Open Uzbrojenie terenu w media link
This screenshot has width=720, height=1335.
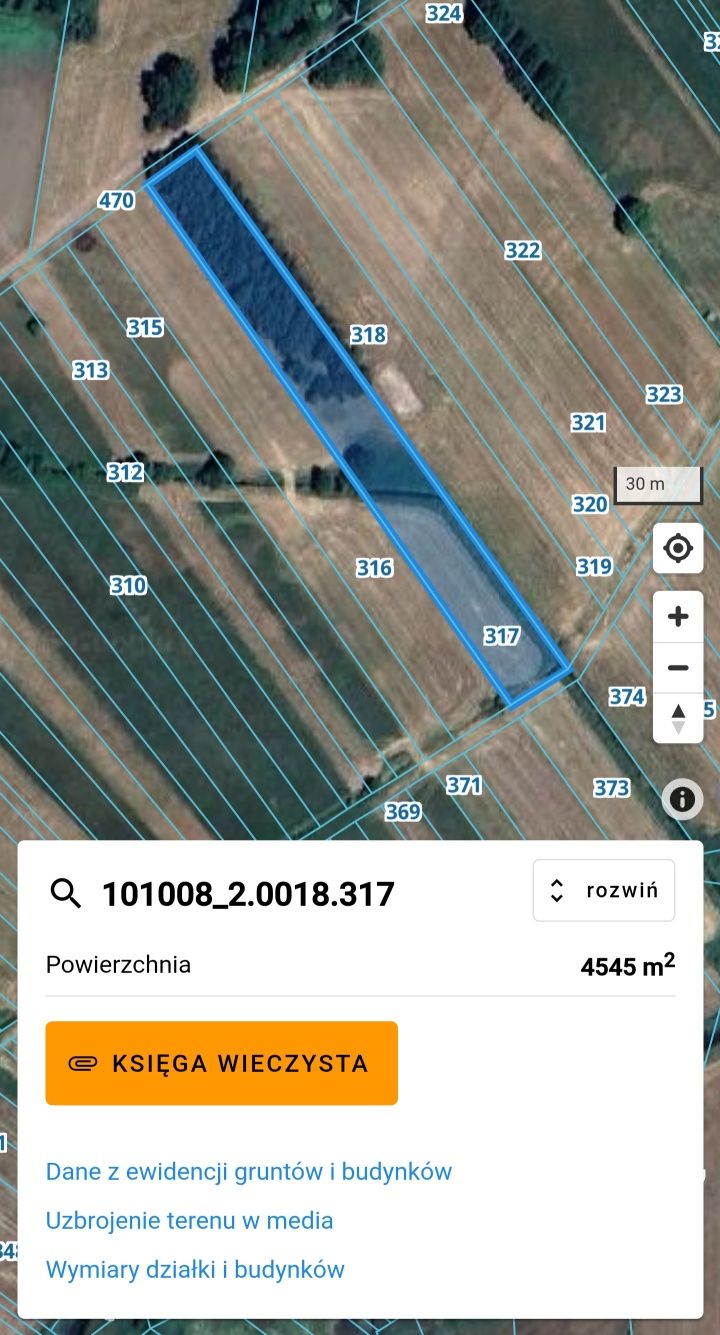[189, 1220]
